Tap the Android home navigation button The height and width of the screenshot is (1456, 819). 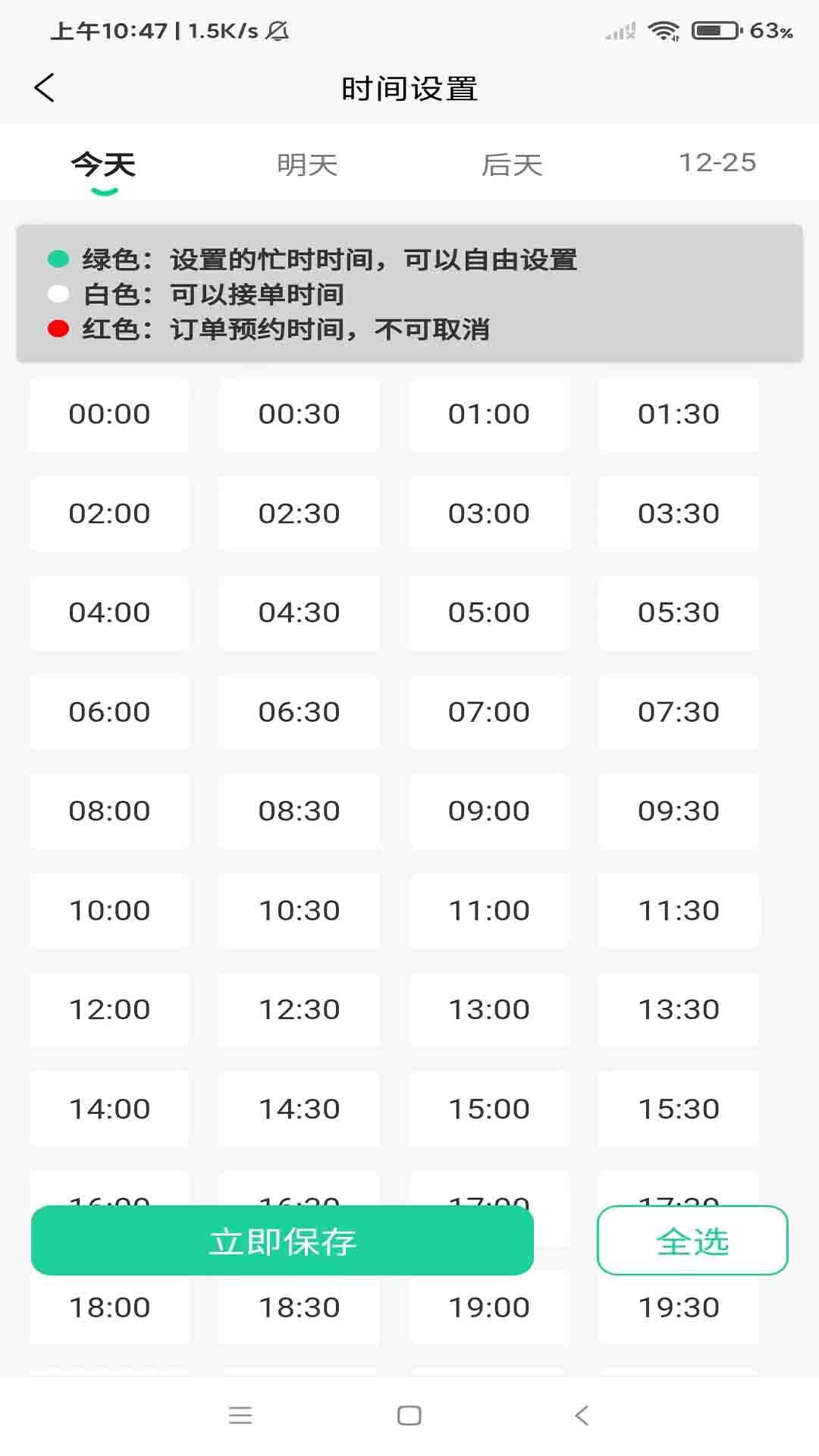[409, 1414]
